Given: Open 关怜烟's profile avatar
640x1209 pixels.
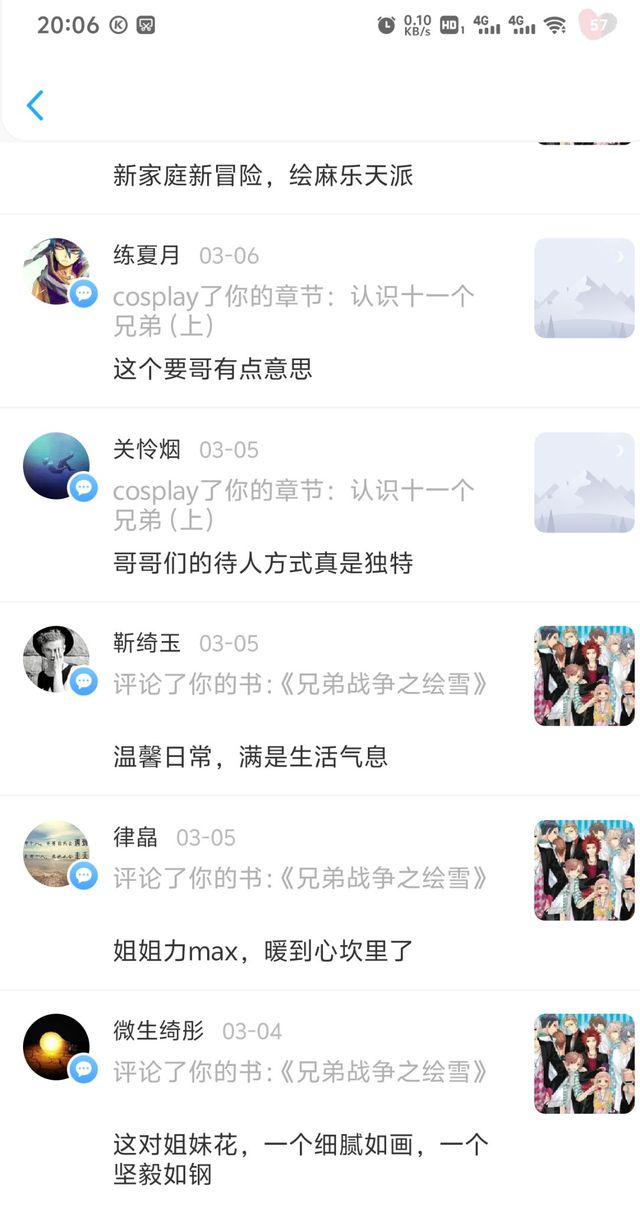Looking at the screenshot, I should 57,465.
